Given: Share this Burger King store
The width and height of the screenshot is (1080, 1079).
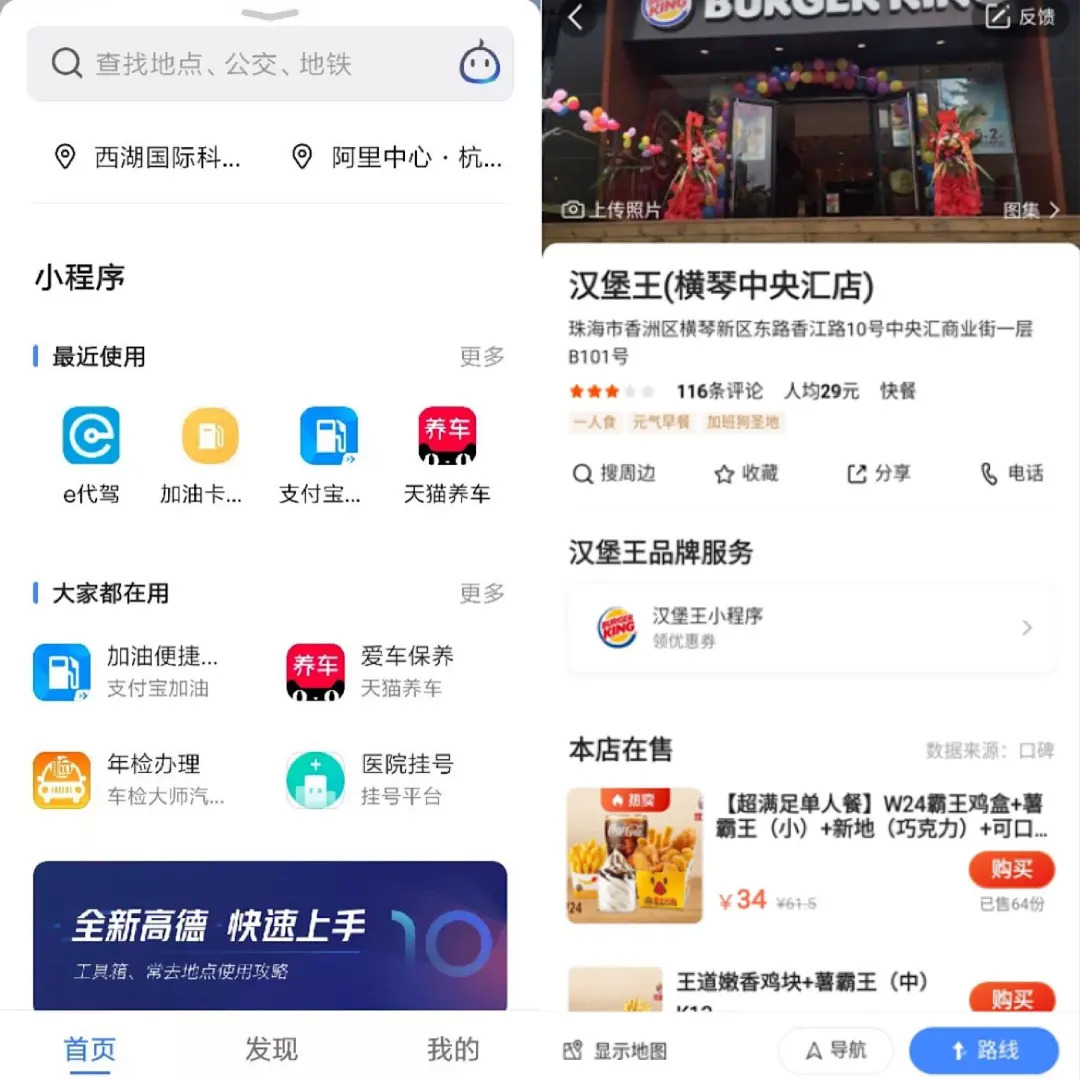Looking at the screenshot, I should tap(878, 474).
